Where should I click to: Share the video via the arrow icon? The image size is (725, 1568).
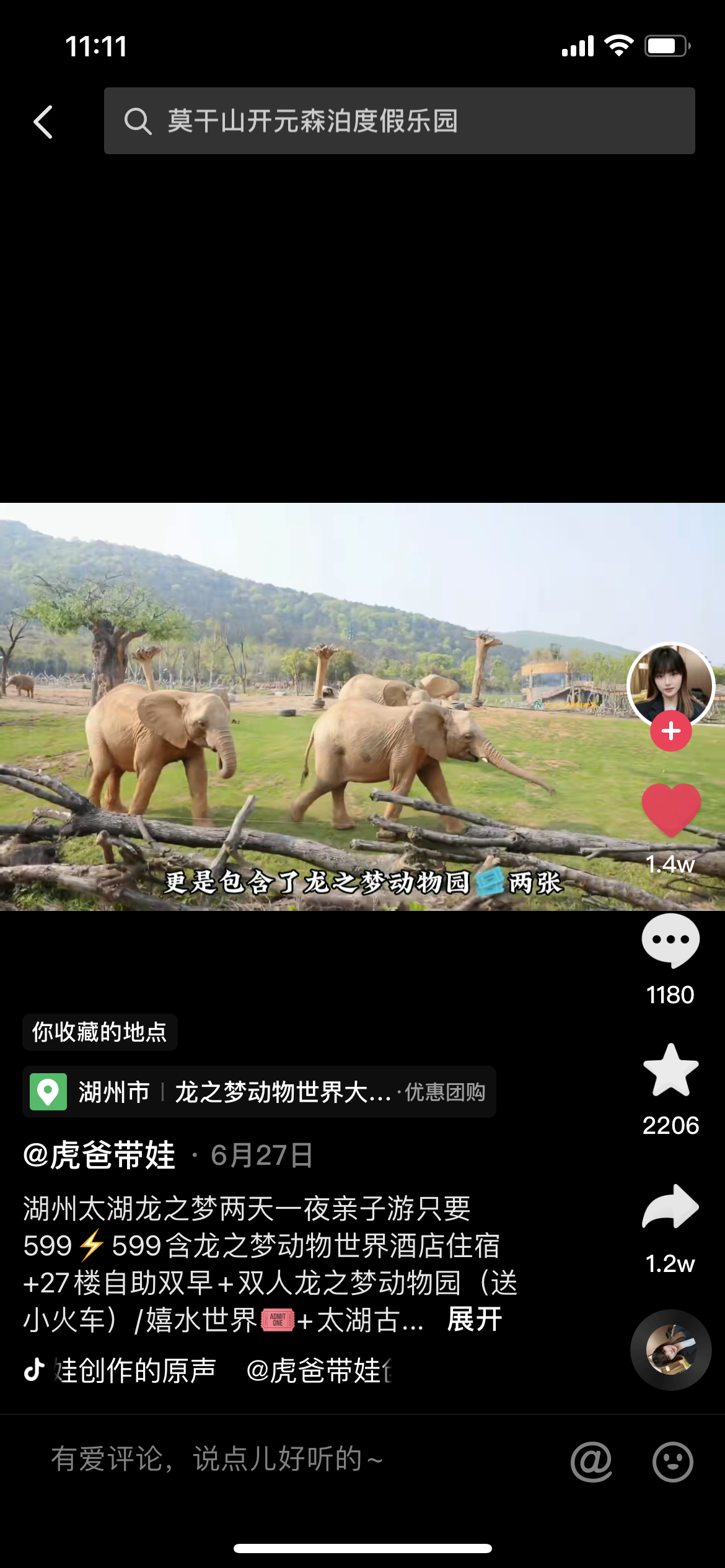click(670, 1206)
